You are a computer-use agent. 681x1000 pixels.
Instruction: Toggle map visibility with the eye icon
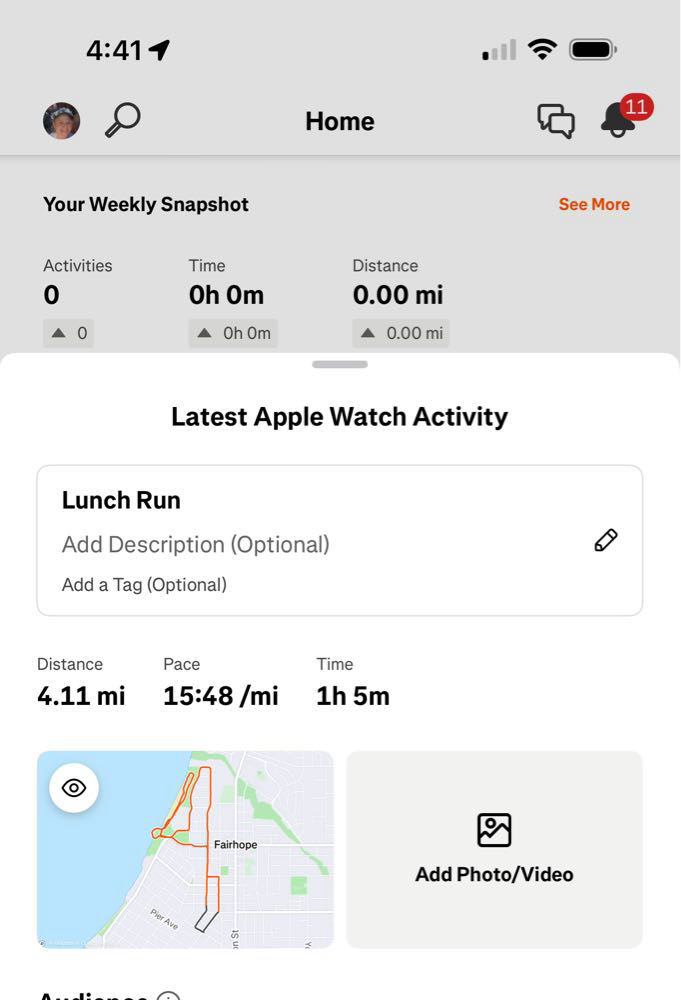pyautogui.click(x=74, y=788)
